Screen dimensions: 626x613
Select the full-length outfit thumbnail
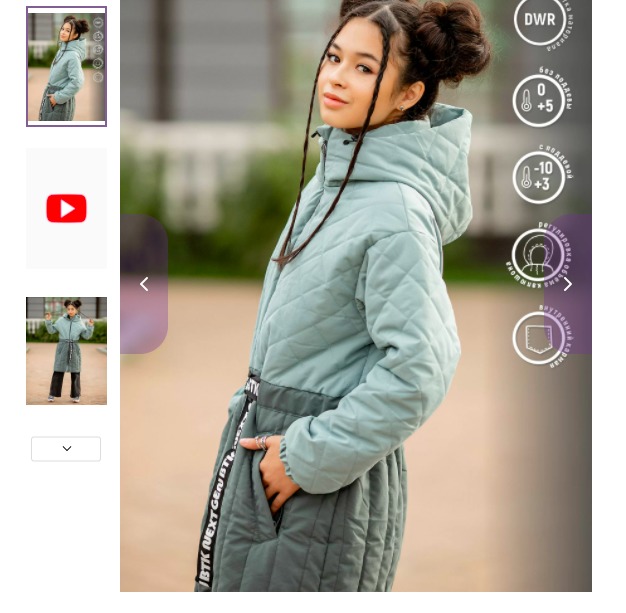pyautogui.click(x=66, y=350)
